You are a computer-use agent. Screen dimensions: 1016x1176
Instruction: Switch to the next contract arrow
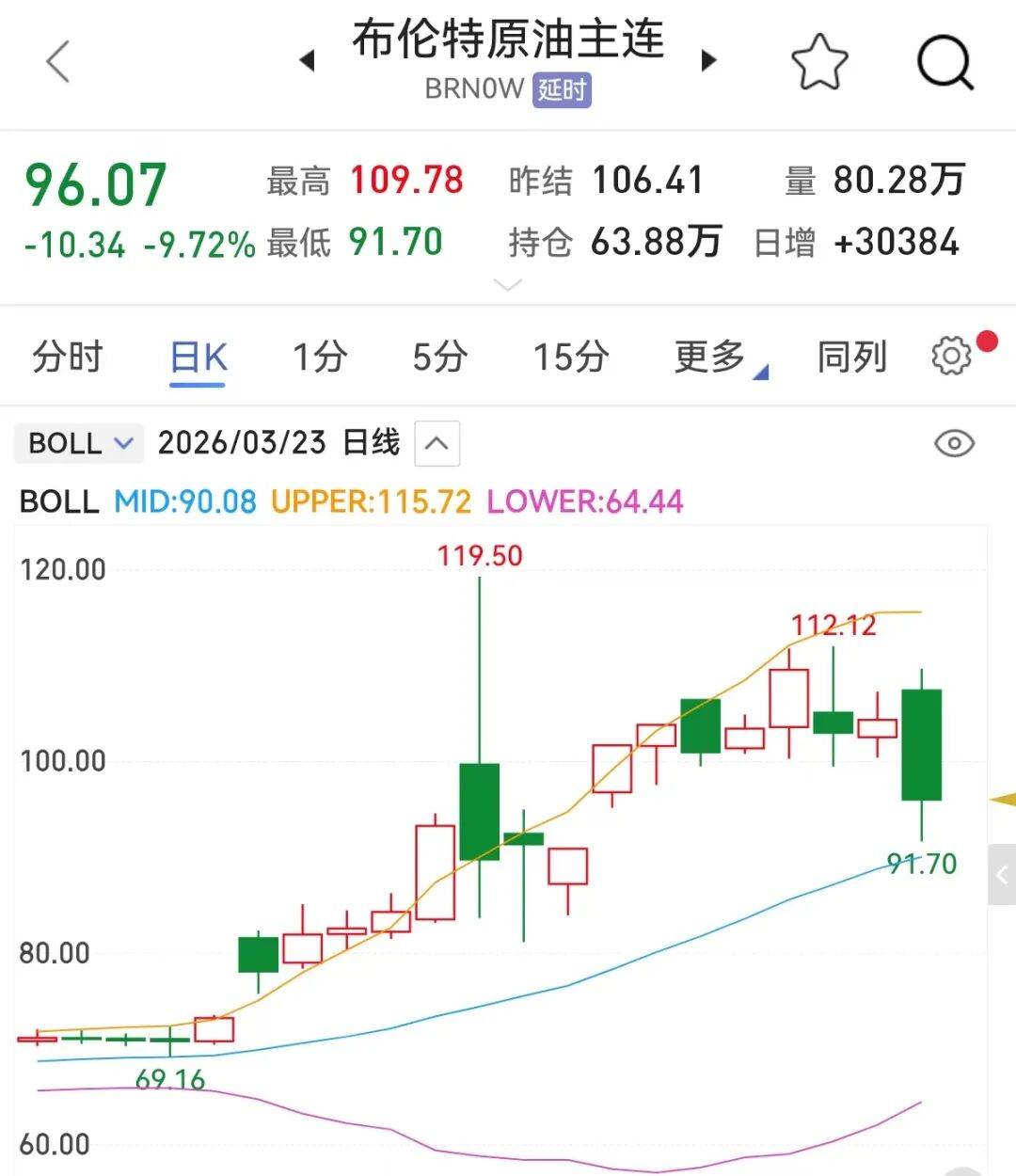[709, 61]
